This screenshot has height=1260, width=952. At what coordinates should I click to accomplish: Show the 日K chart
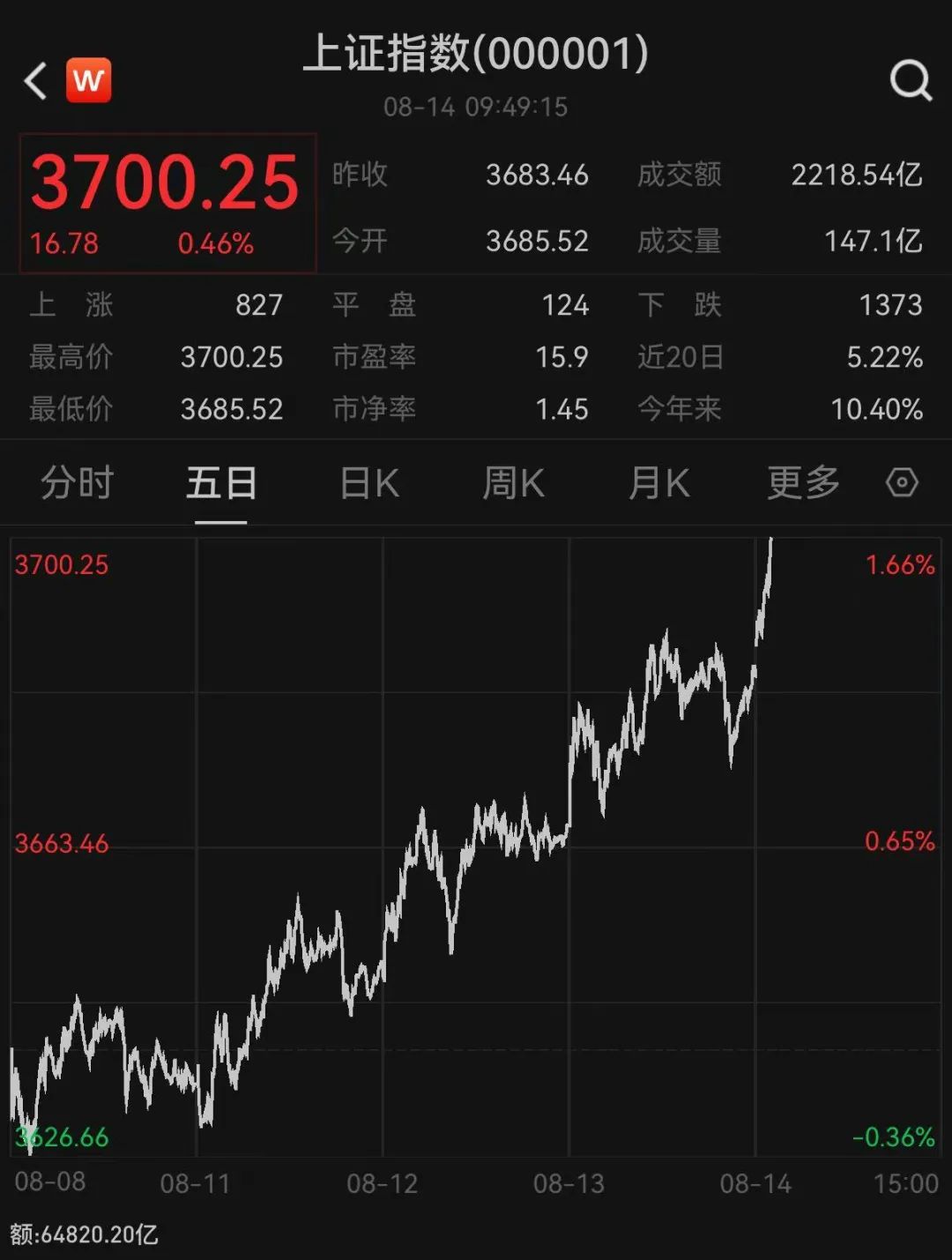click(x=369, y=483)
